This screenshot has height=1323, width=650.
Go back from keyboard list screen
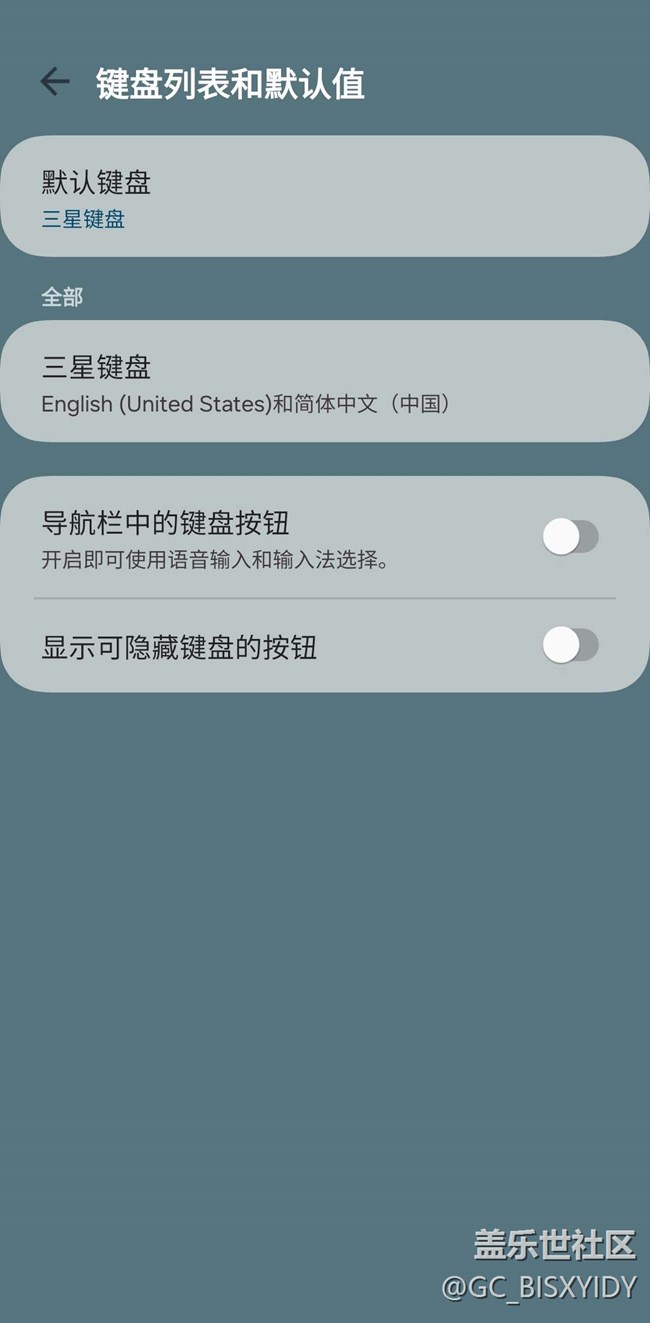55,82
